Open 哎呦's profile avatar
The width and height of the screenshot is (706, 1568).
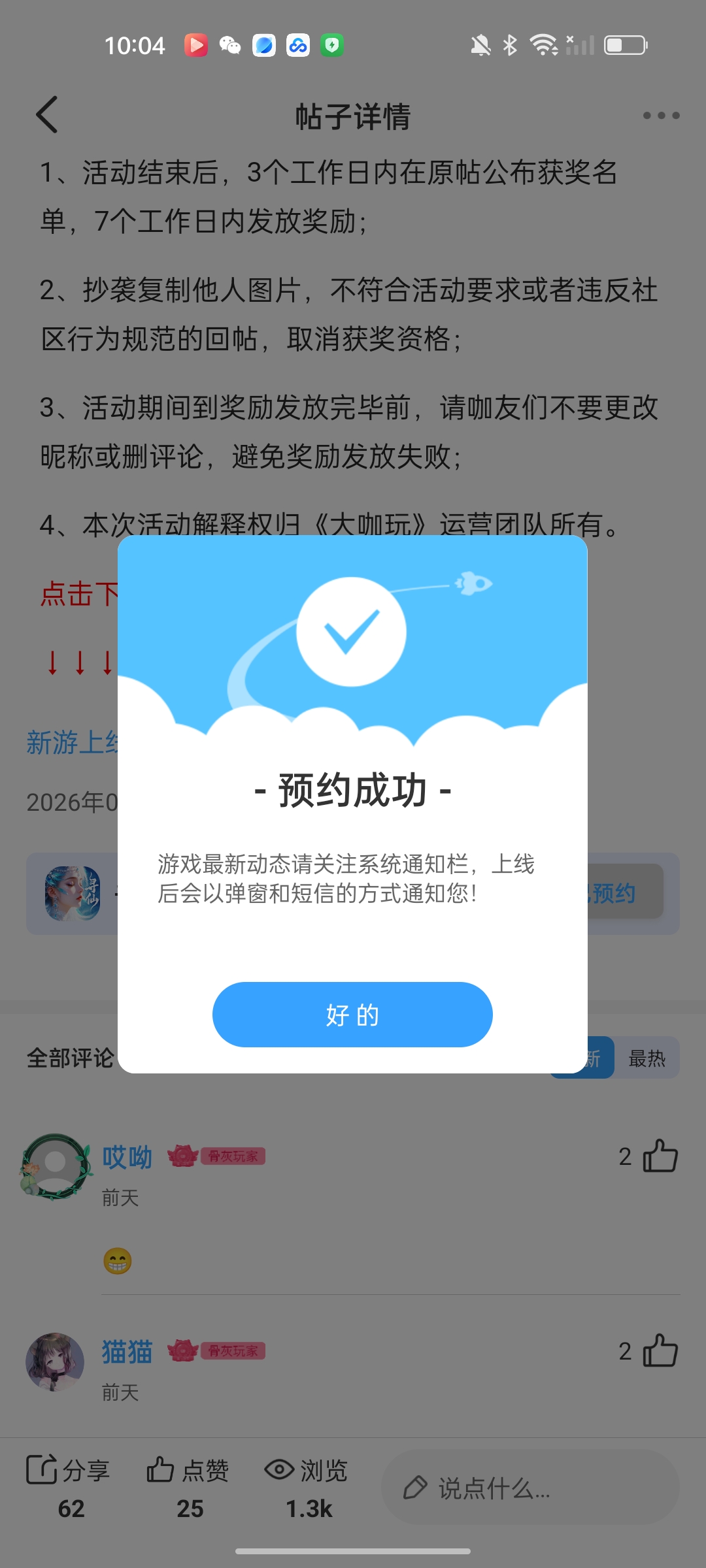55,1166
